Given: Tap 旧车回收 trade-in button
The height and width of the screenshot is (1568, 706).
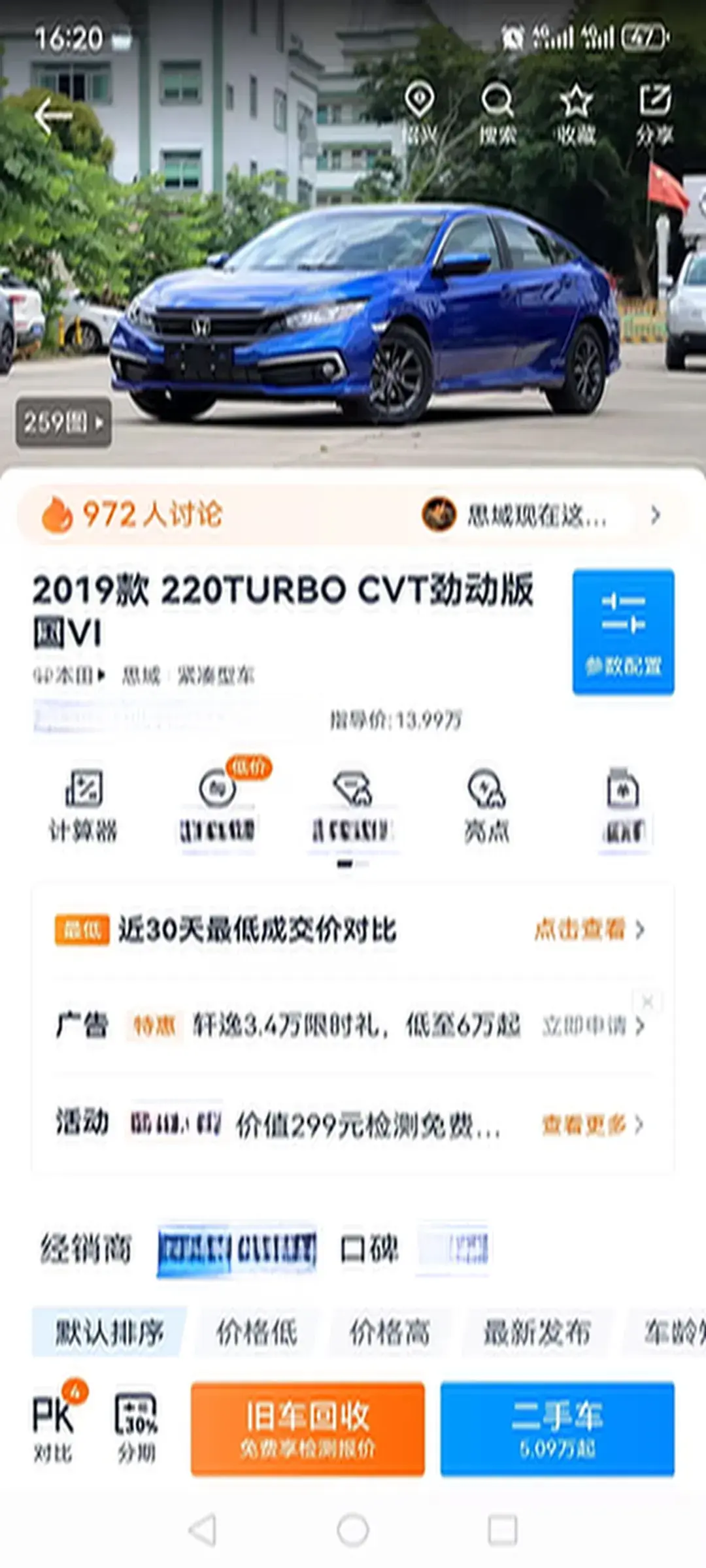Looking at the screenshot, I should click(307, 1428).
